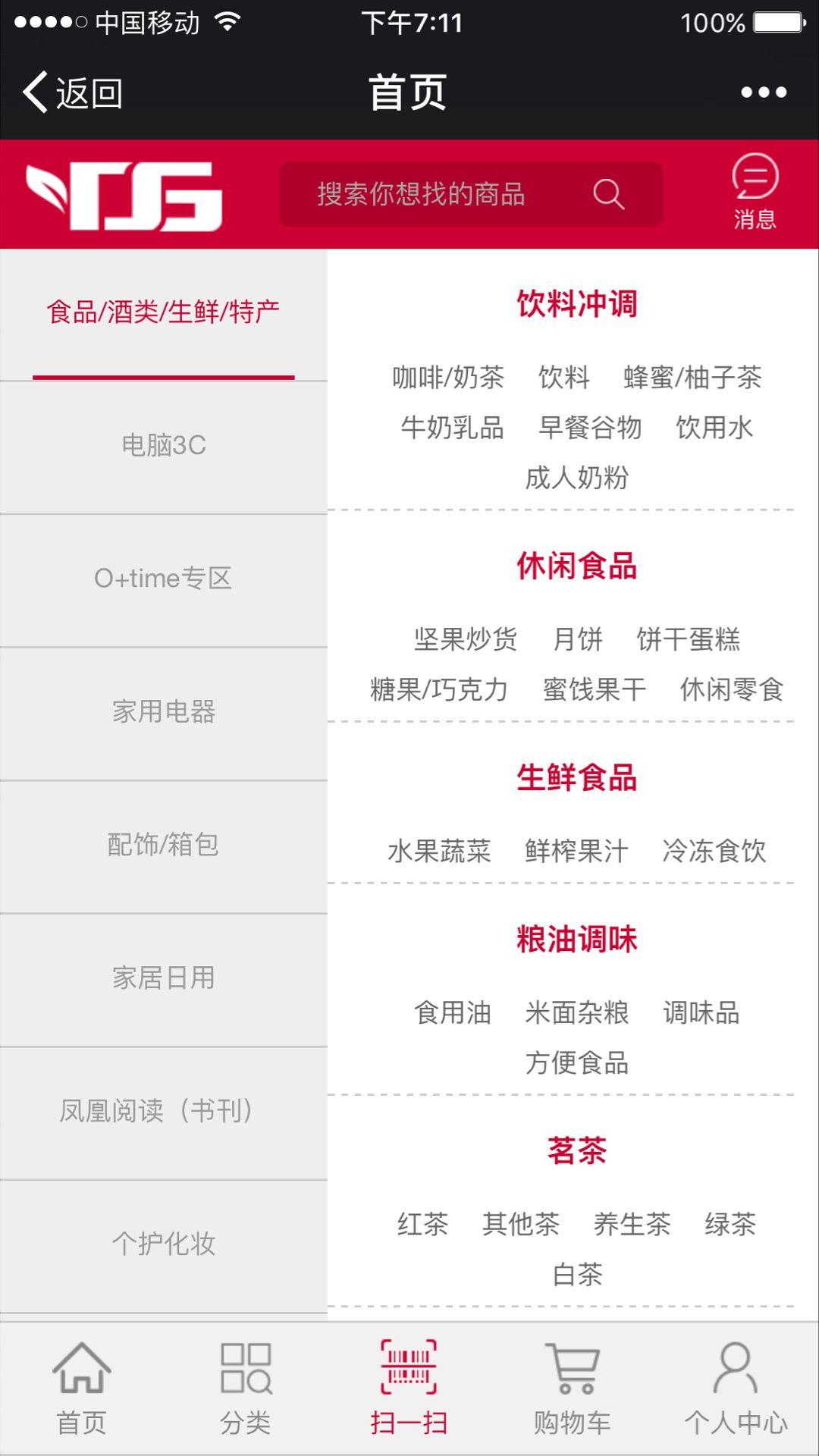Browse 牛奶乳品 products
This screenshot has width=819, height=1456.
[x=452, y=428]
